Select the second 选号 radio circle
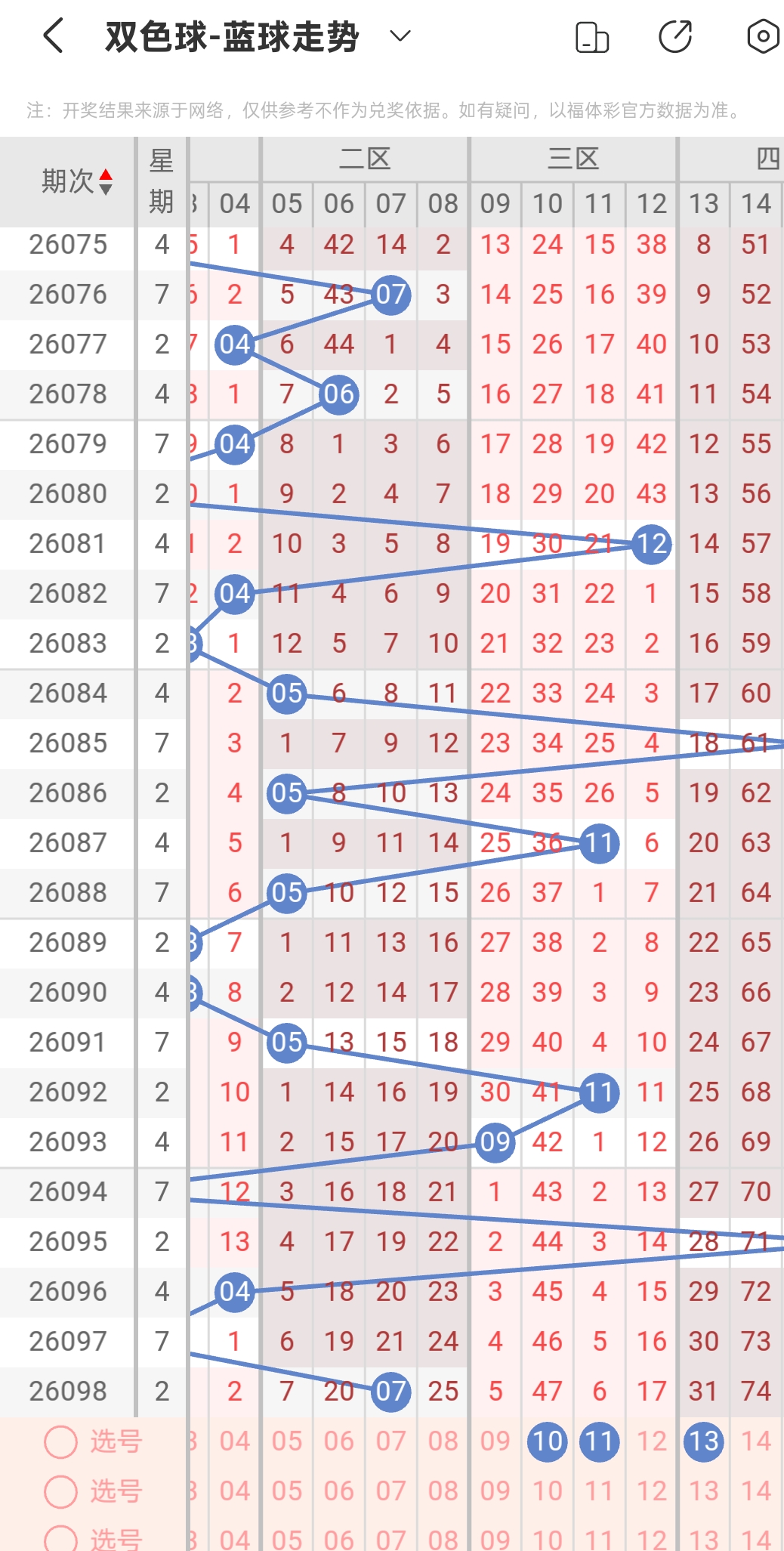The height and width of the screenshot is (1551, 784). 60,1491
